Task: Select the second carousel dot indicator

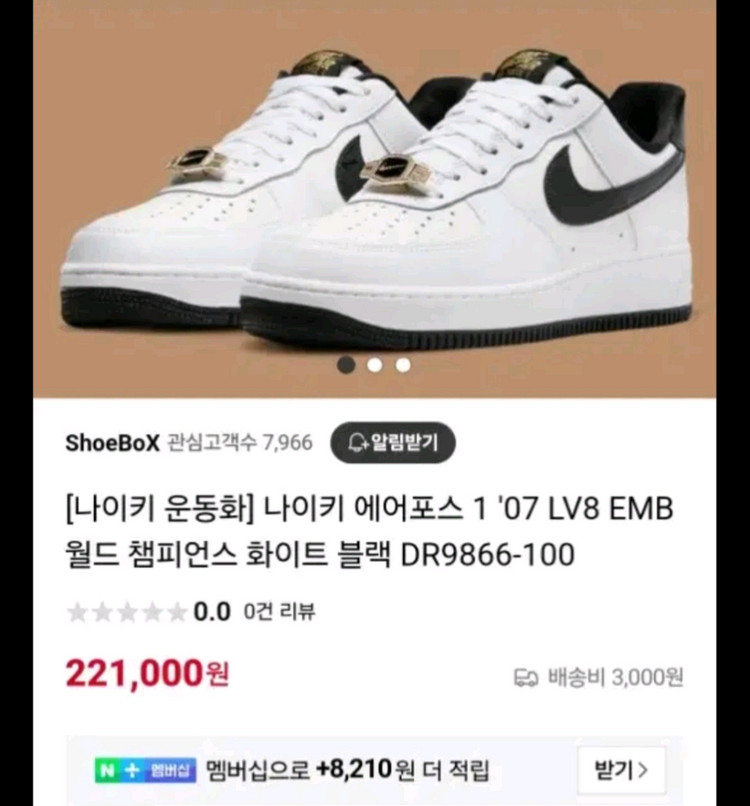Action: [375, 366]
